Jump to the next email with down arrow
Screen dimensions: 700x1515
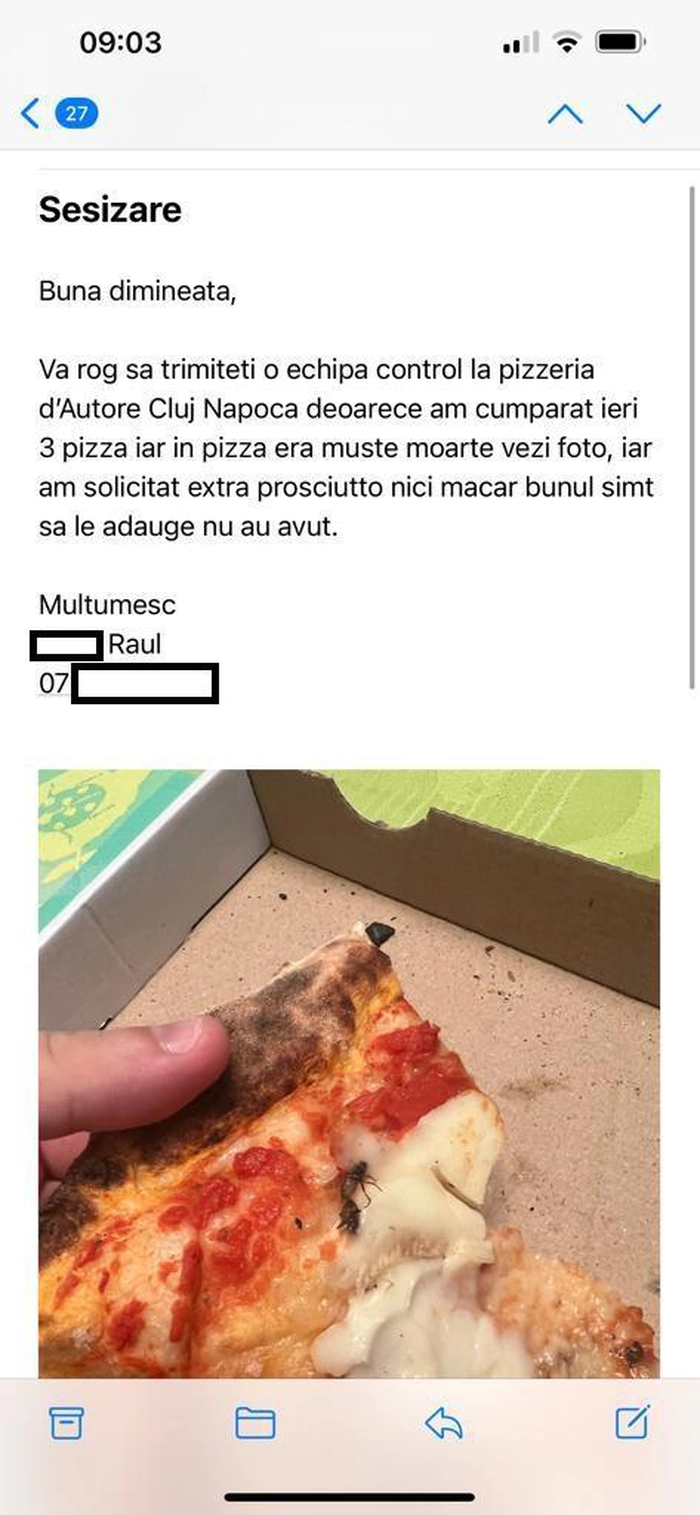644,113
